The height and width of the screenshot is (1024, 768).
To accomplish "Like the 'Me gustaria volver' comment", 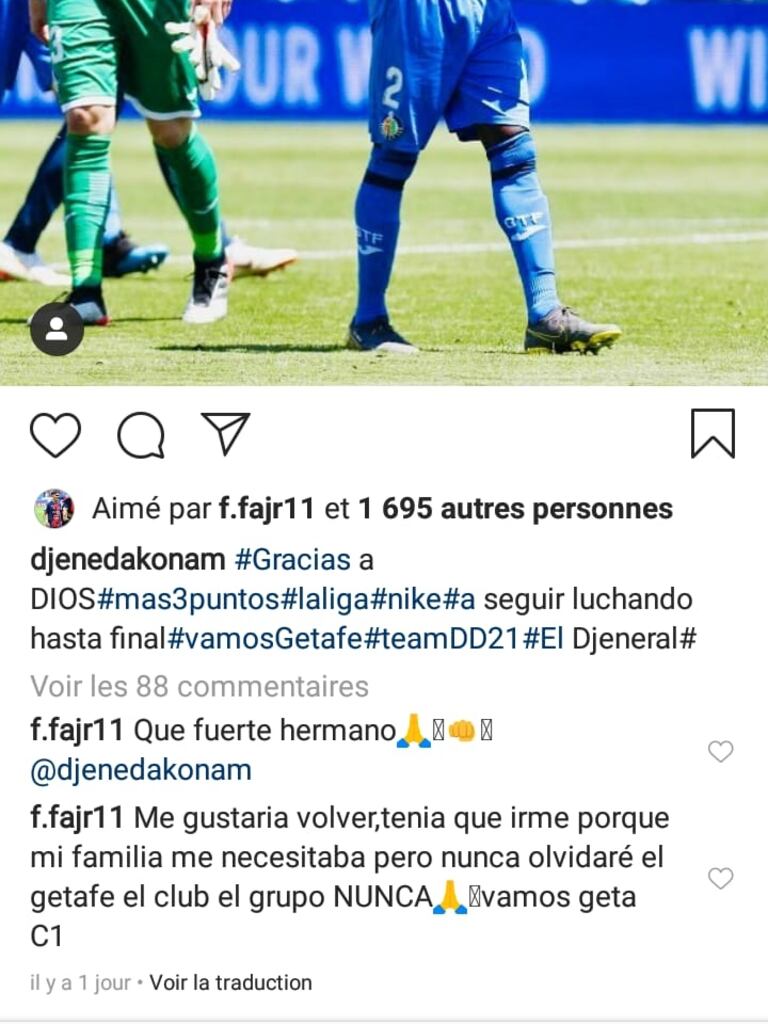I will 720,878.
